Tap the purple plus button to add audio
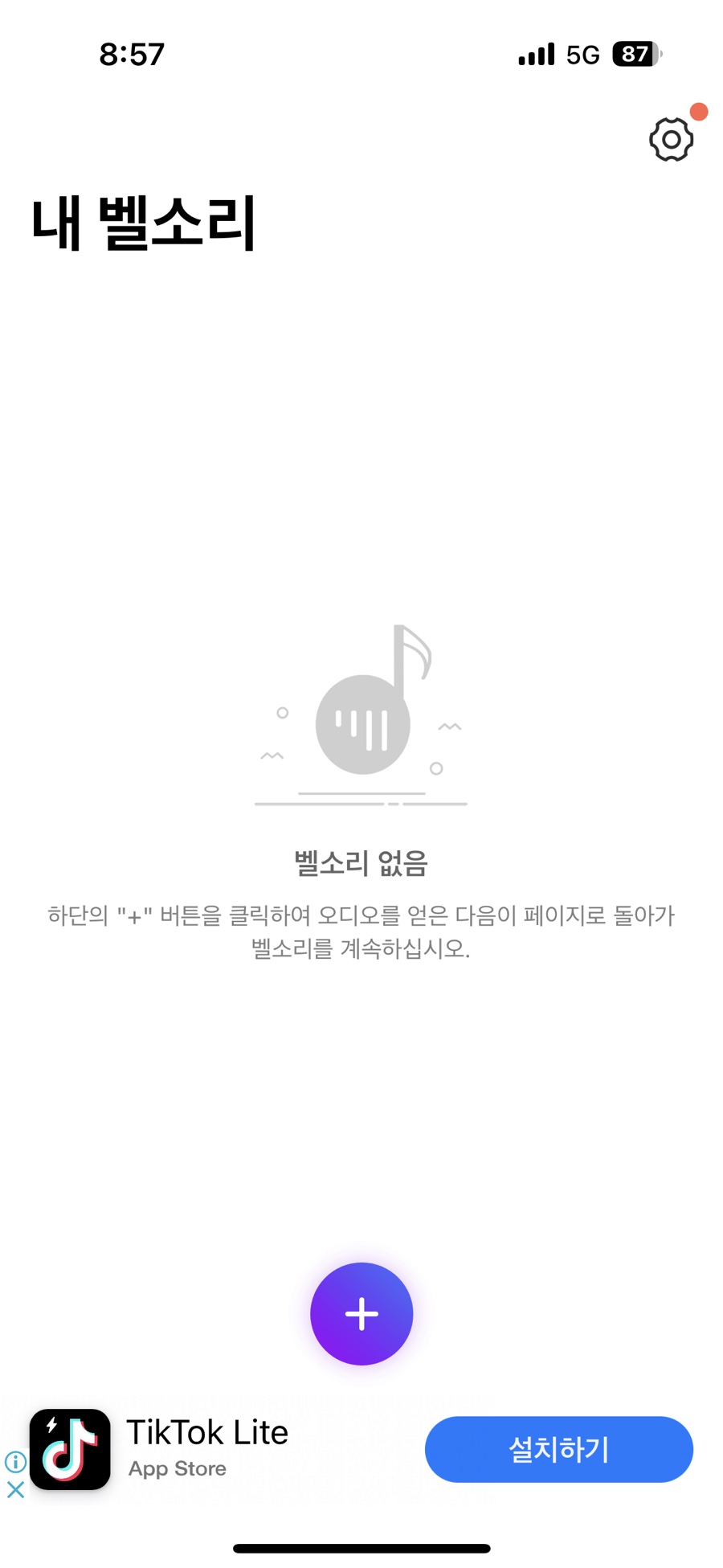This screenshot has width=723, height=1568. pyautogui.click(x=361, y=1313)
